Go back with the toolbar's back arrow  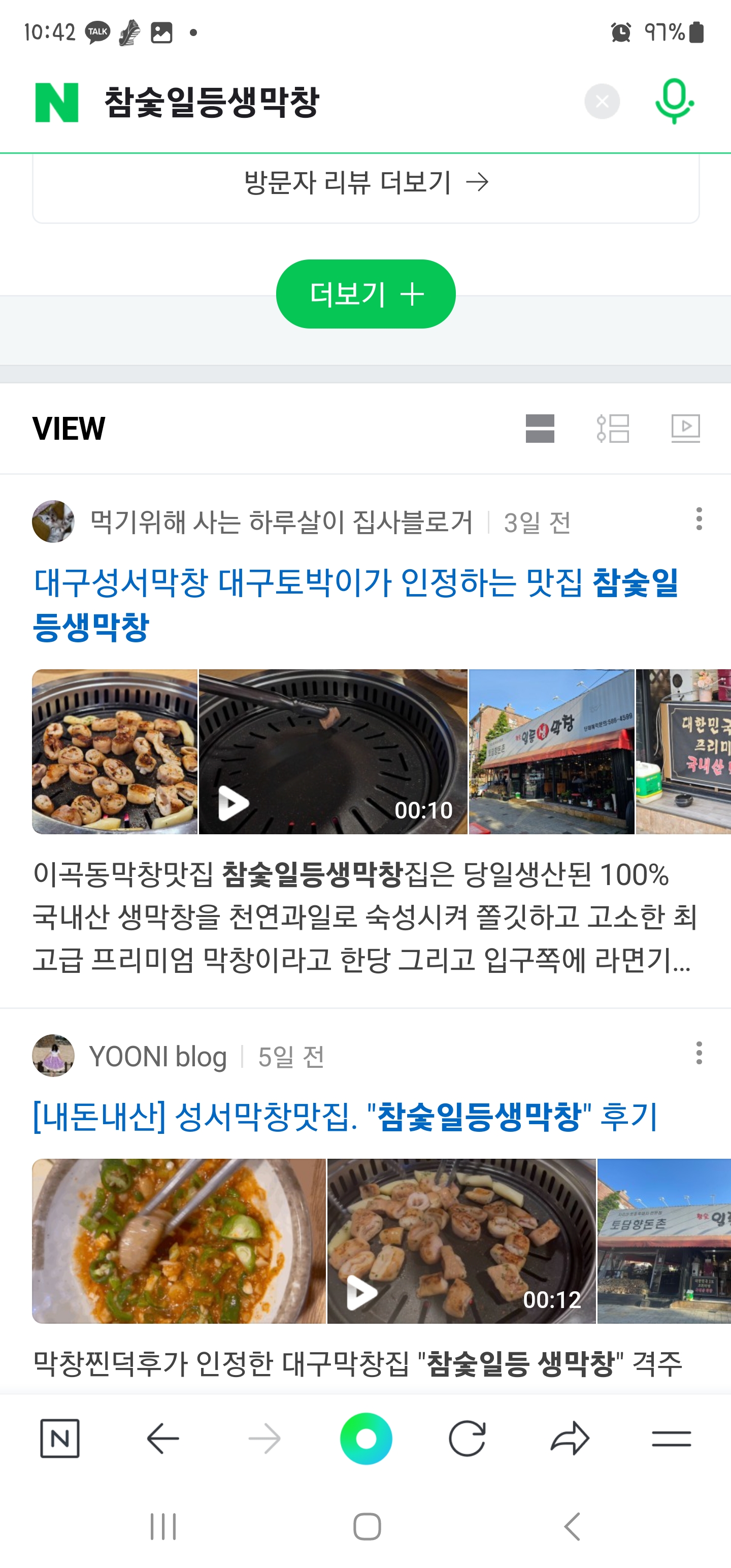(x=162, y=1439)
